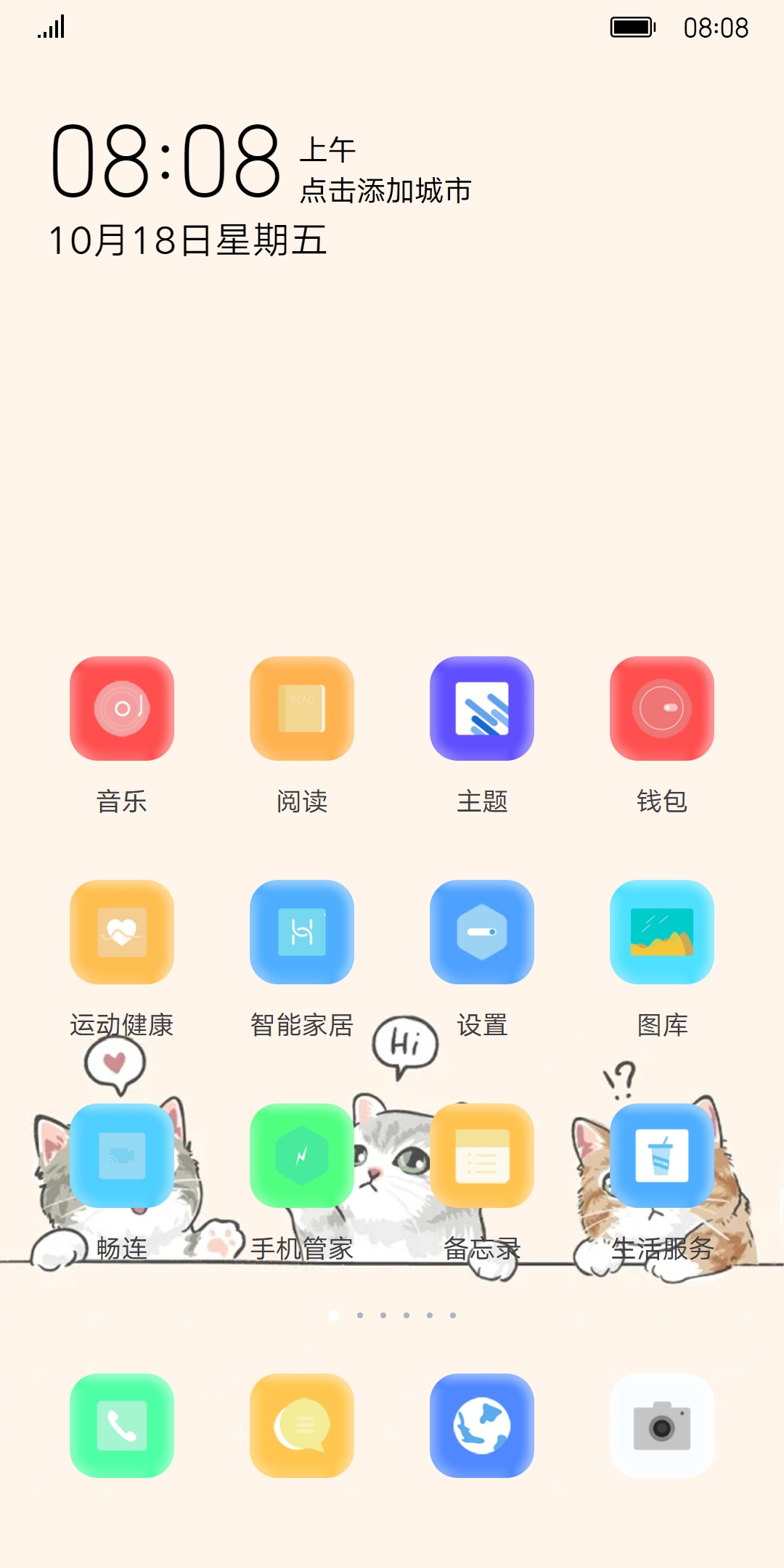
Task: Open 生活服务 life services app
Action: coord(662,1156)
